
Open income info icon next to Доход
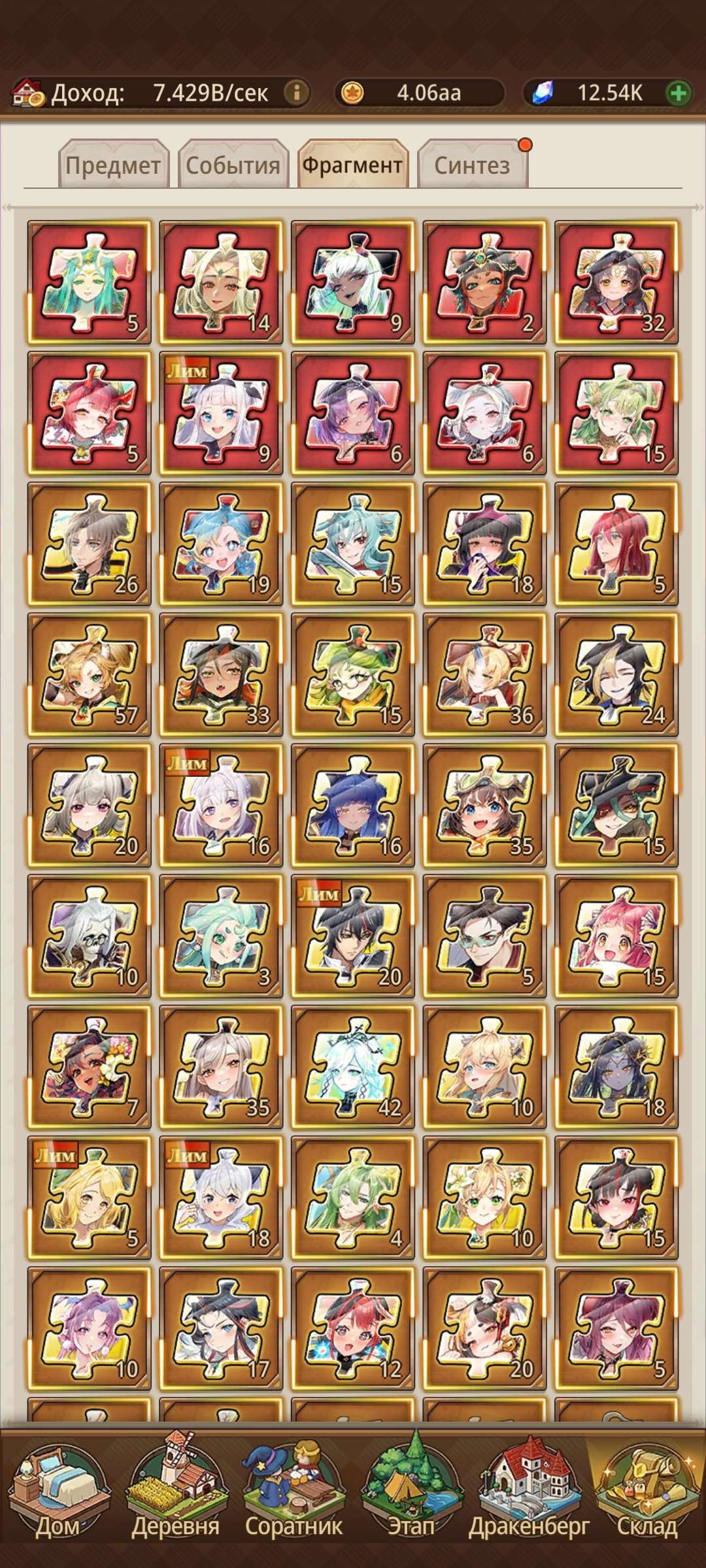[296, 93]
